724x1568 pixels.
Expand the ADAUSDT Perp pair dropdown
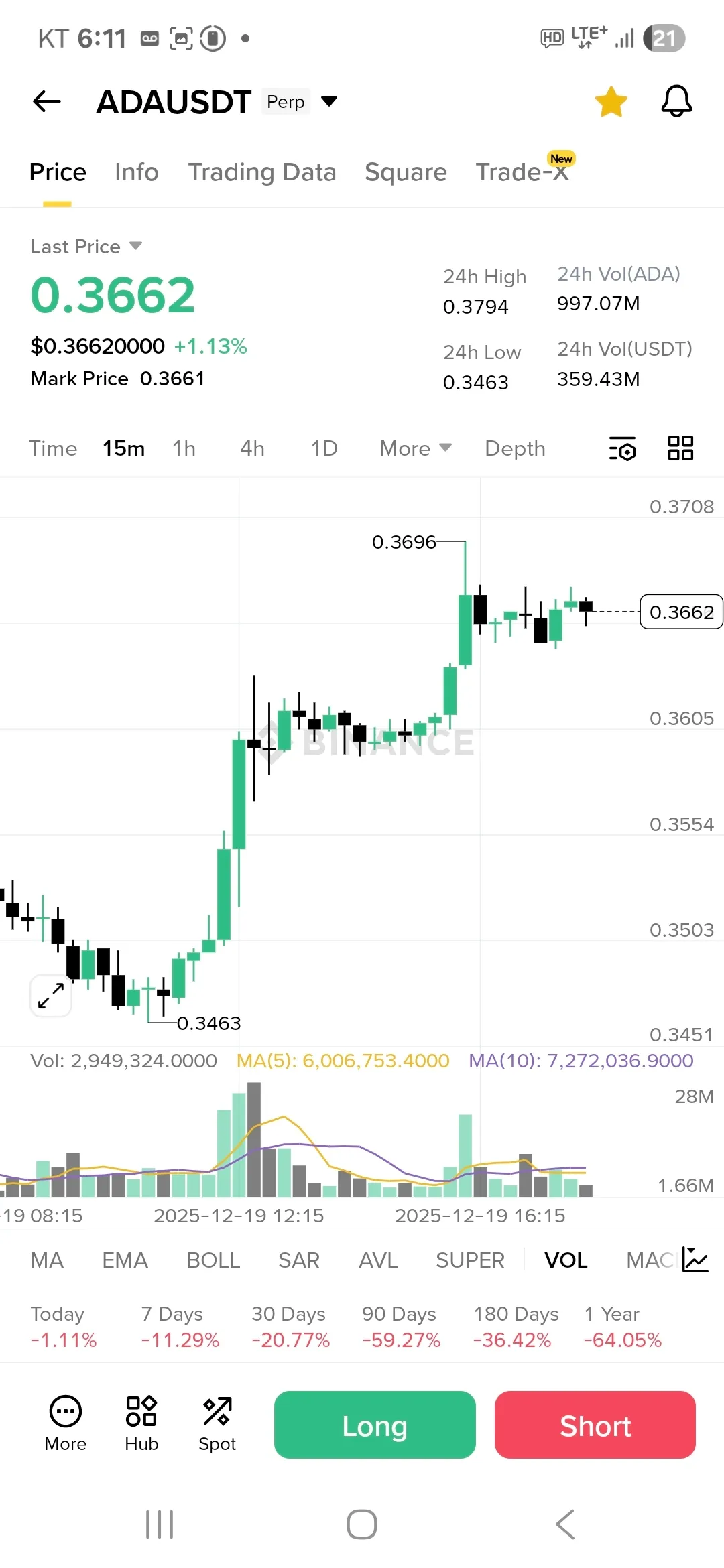(329, 102)
